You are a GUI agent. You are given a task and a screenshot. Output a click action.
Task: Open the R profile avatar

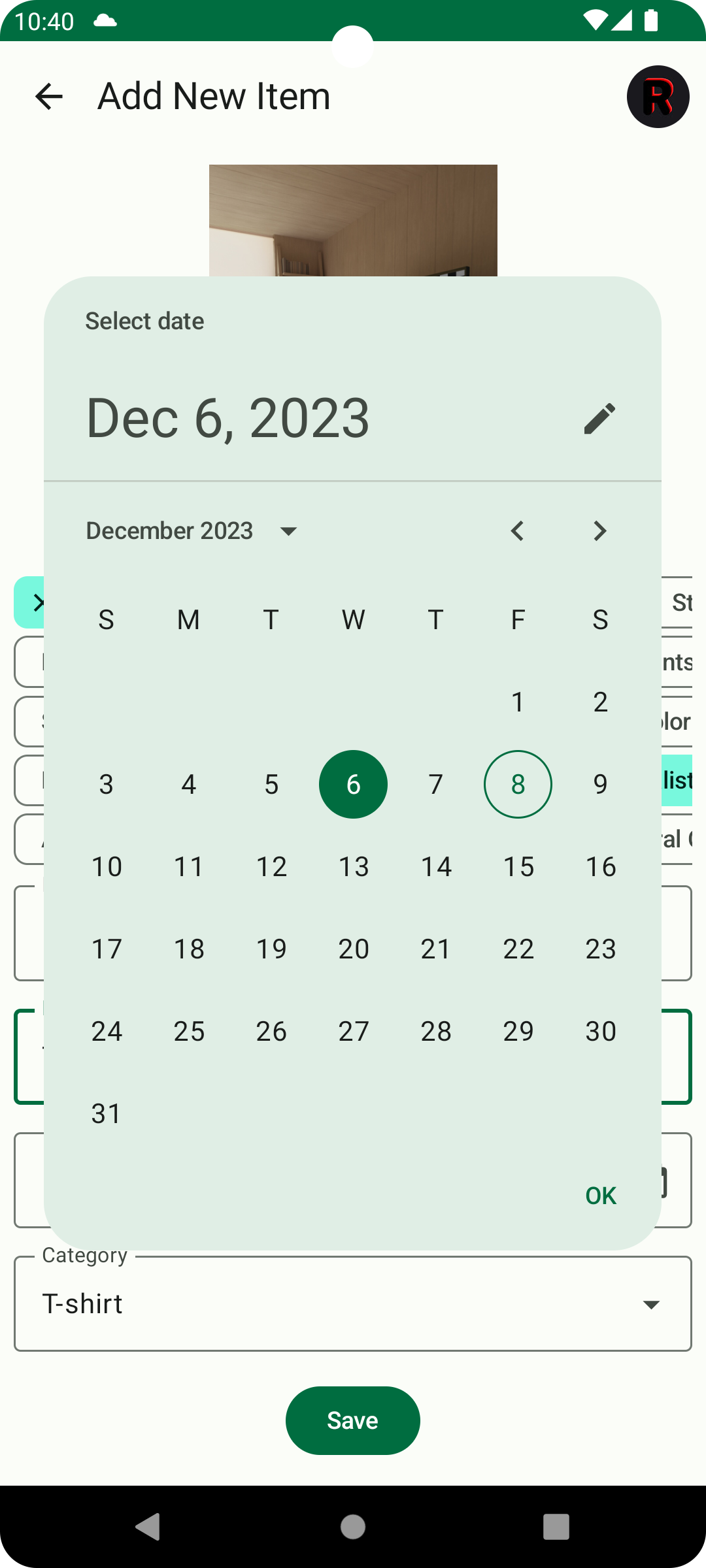pyautogui.click(x=658, y=96)
